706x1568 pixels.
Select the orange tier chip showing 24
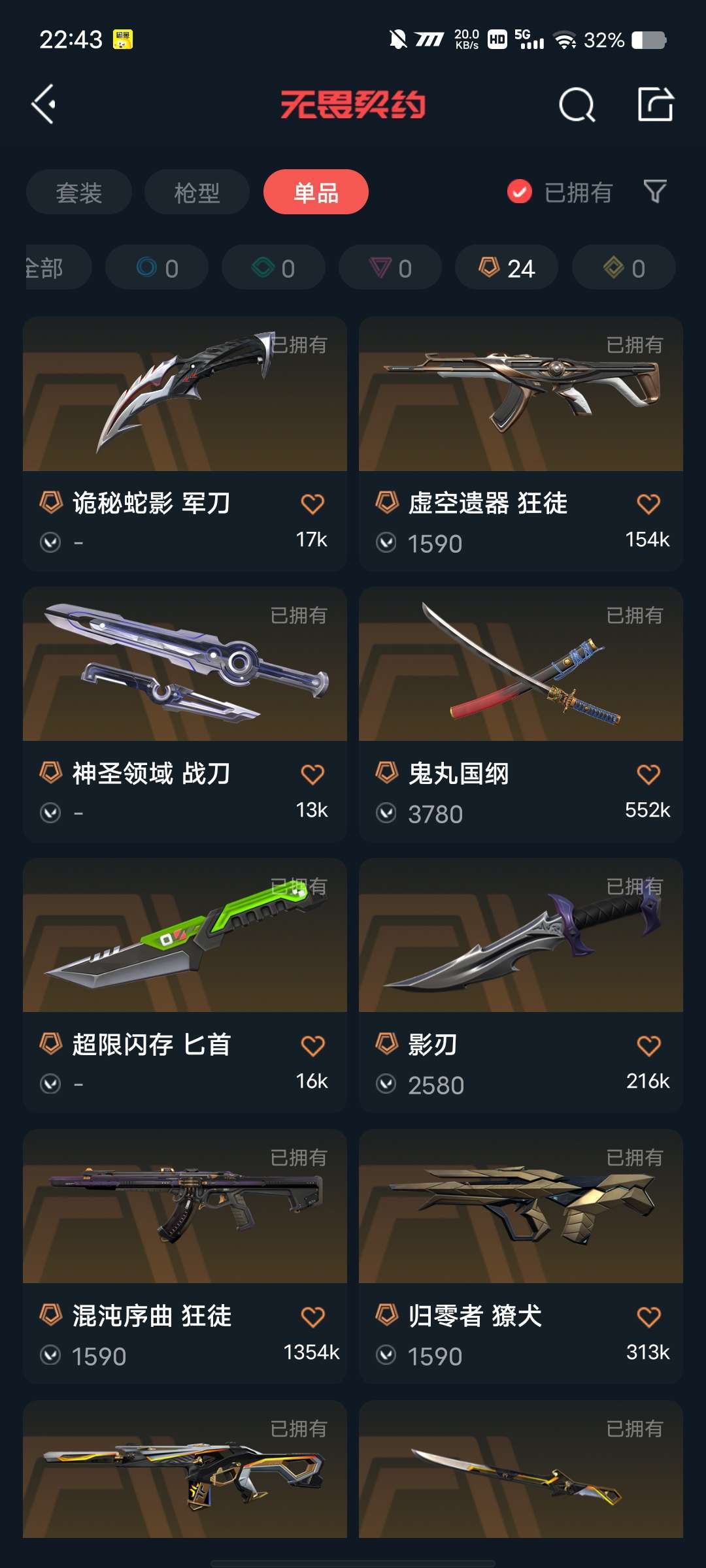coord(507,267)
